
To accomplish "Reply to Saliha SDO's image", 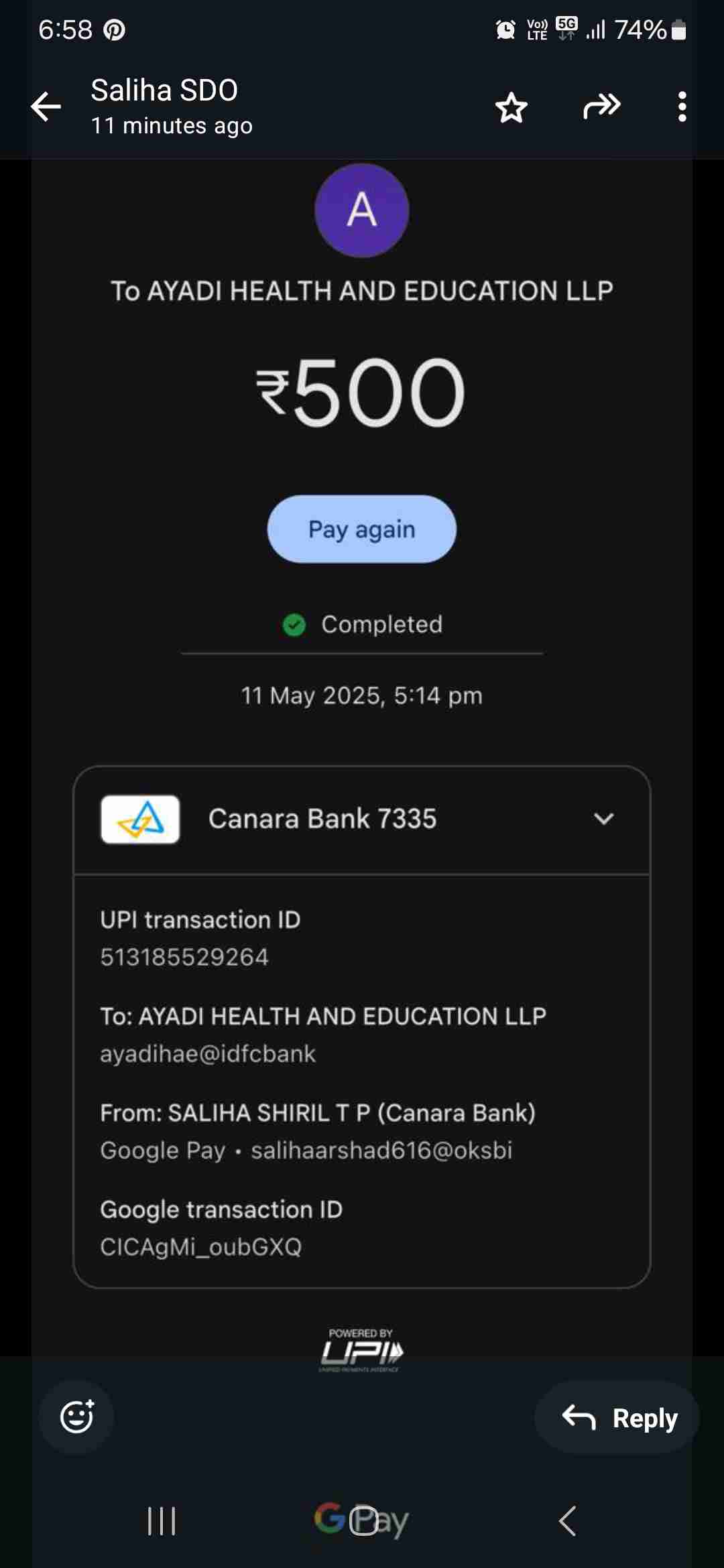I will (617, 1417).
